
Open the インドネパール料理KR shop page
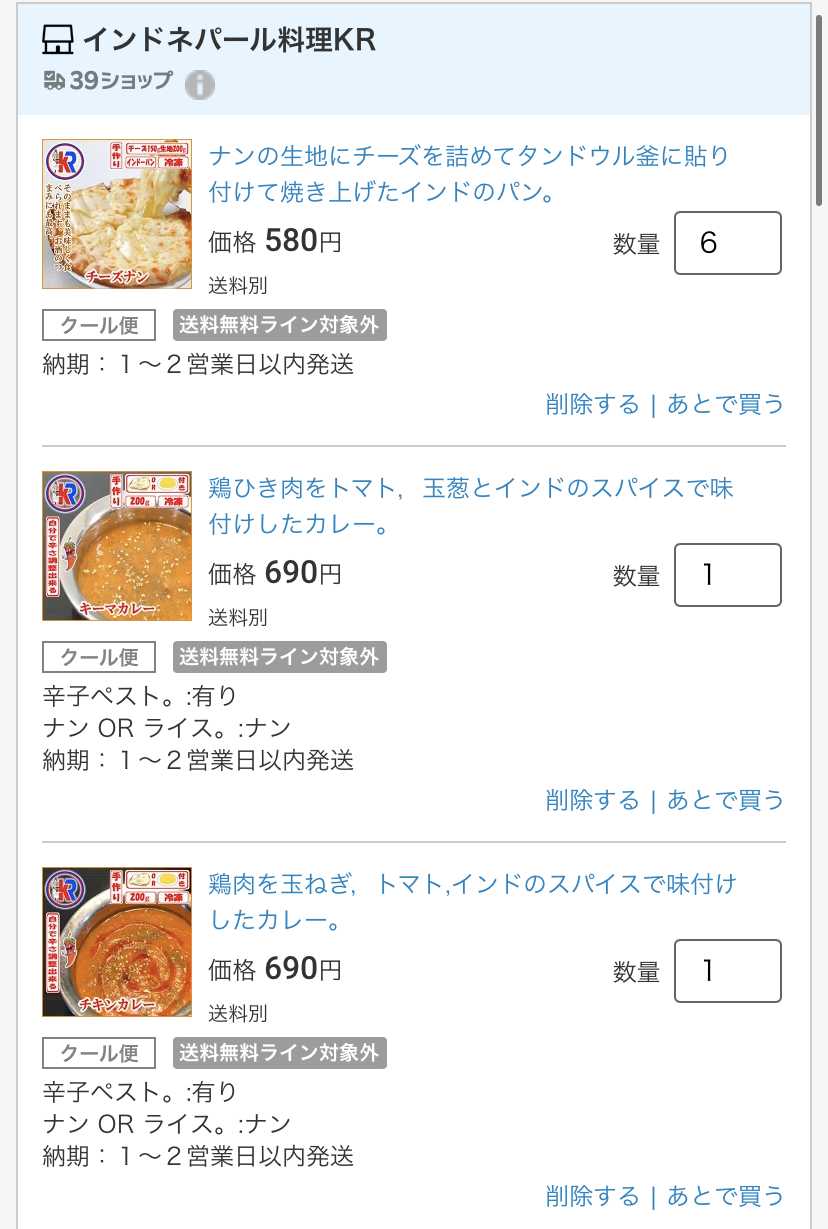click(228, 40)
